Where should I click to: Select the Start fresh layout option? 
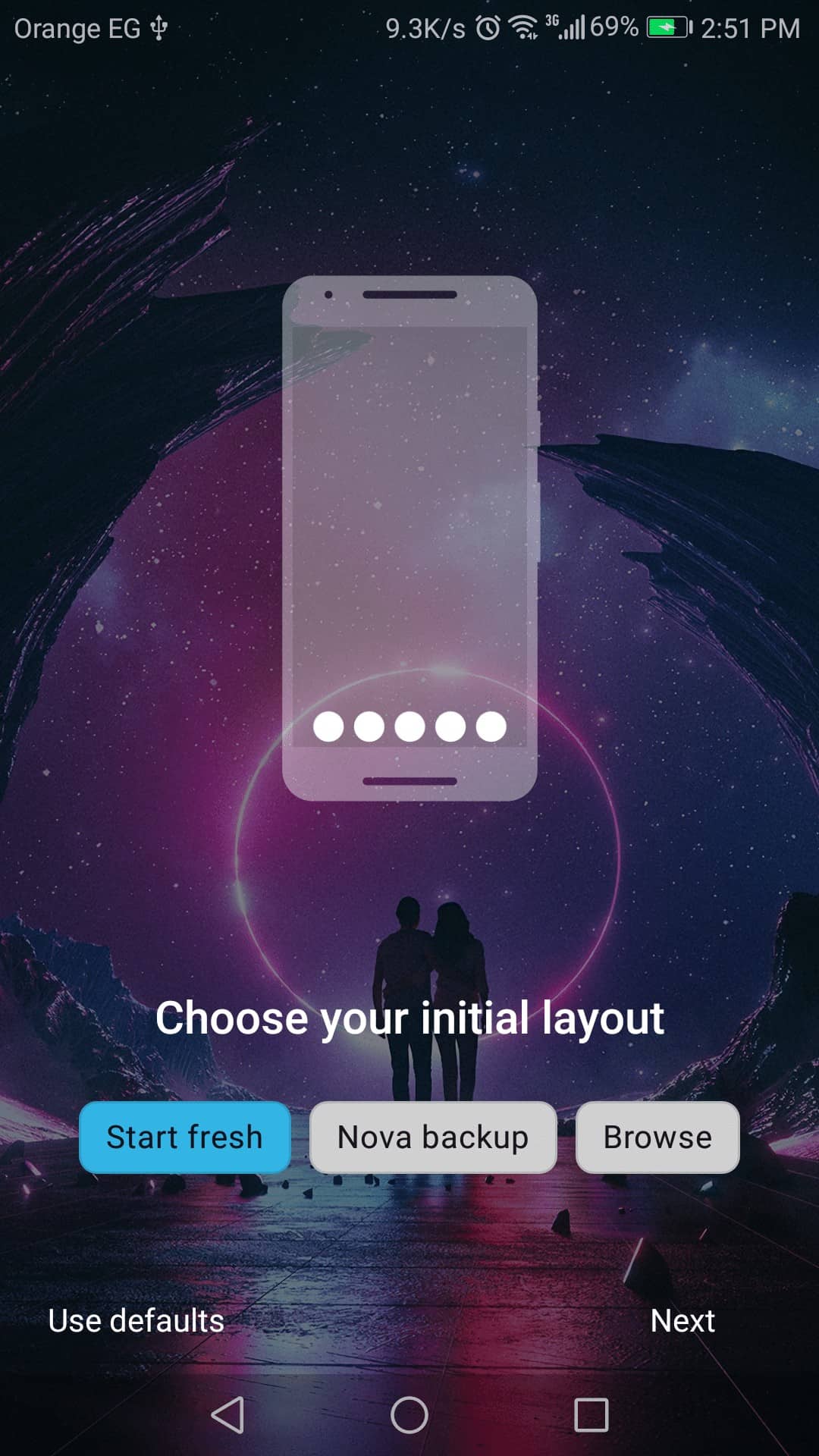(184, 1137)
